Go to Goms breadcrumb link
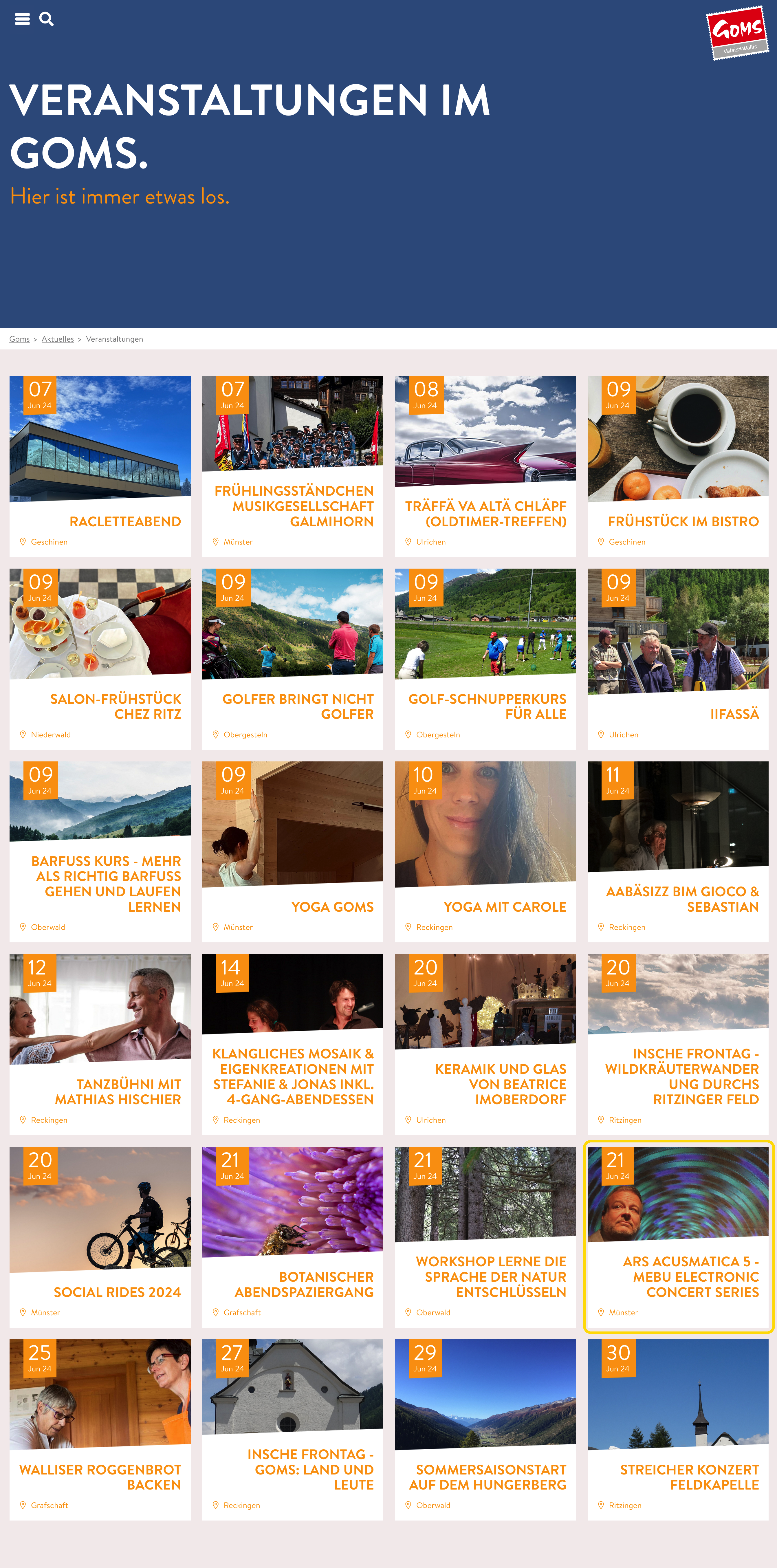The height and width of the screenshot is (1568, 777). pyautogui.click(x=19, y=339)
